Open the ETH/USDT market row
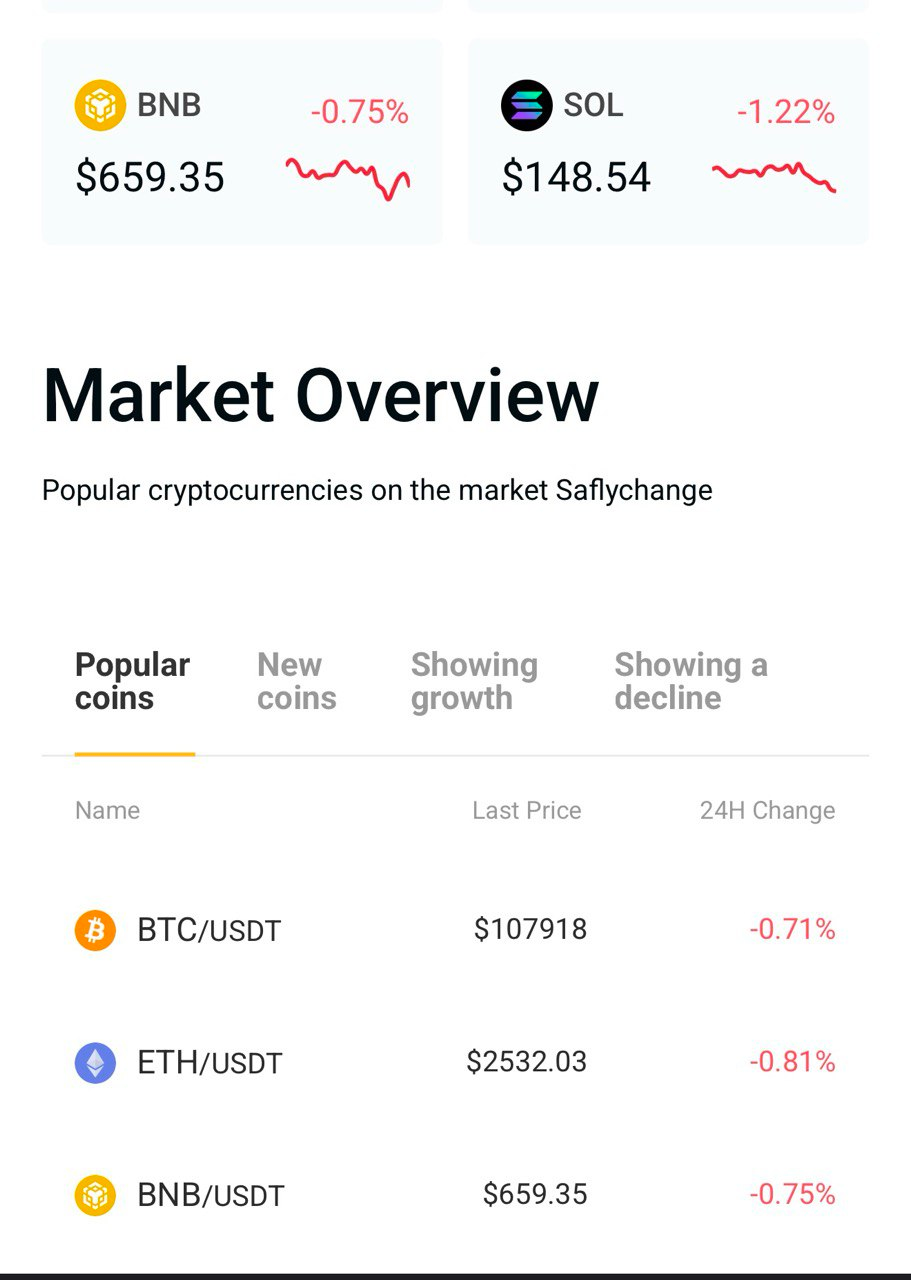This screenshot has height=1280, width=911. pyautogui.click(x=455, y=1062)
